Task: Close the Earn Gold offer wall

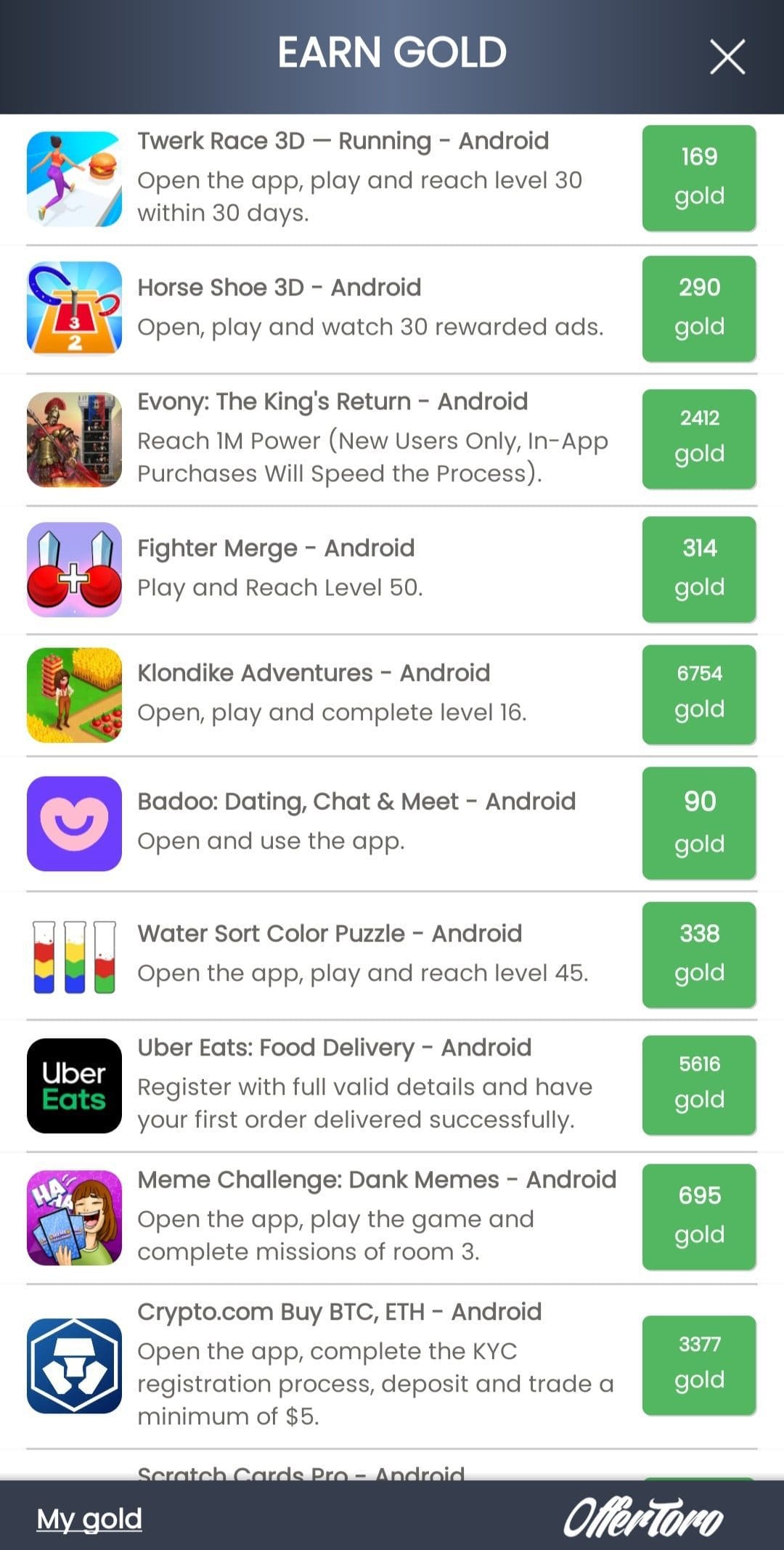Action: 727,57
